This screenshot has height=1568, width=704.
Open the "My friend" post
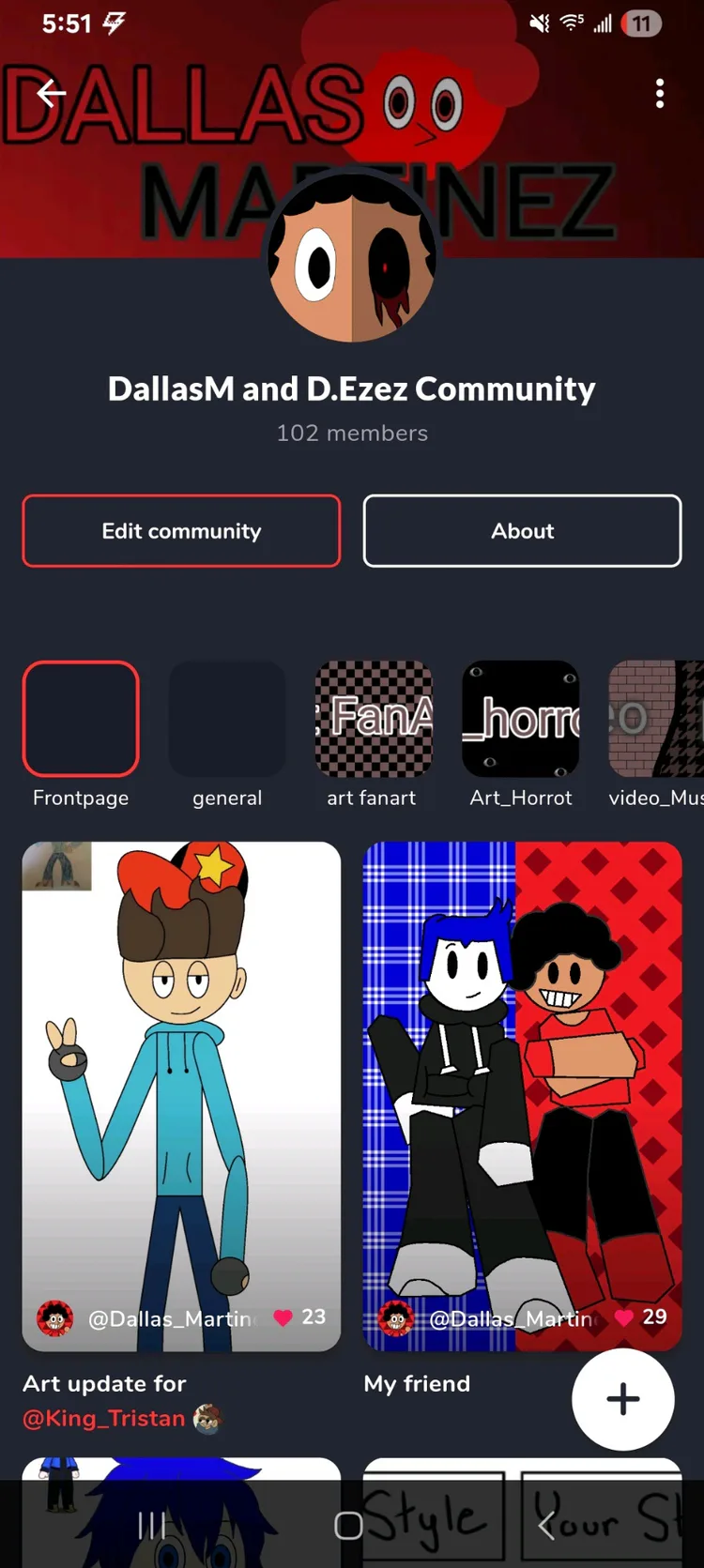(522, 1079)
